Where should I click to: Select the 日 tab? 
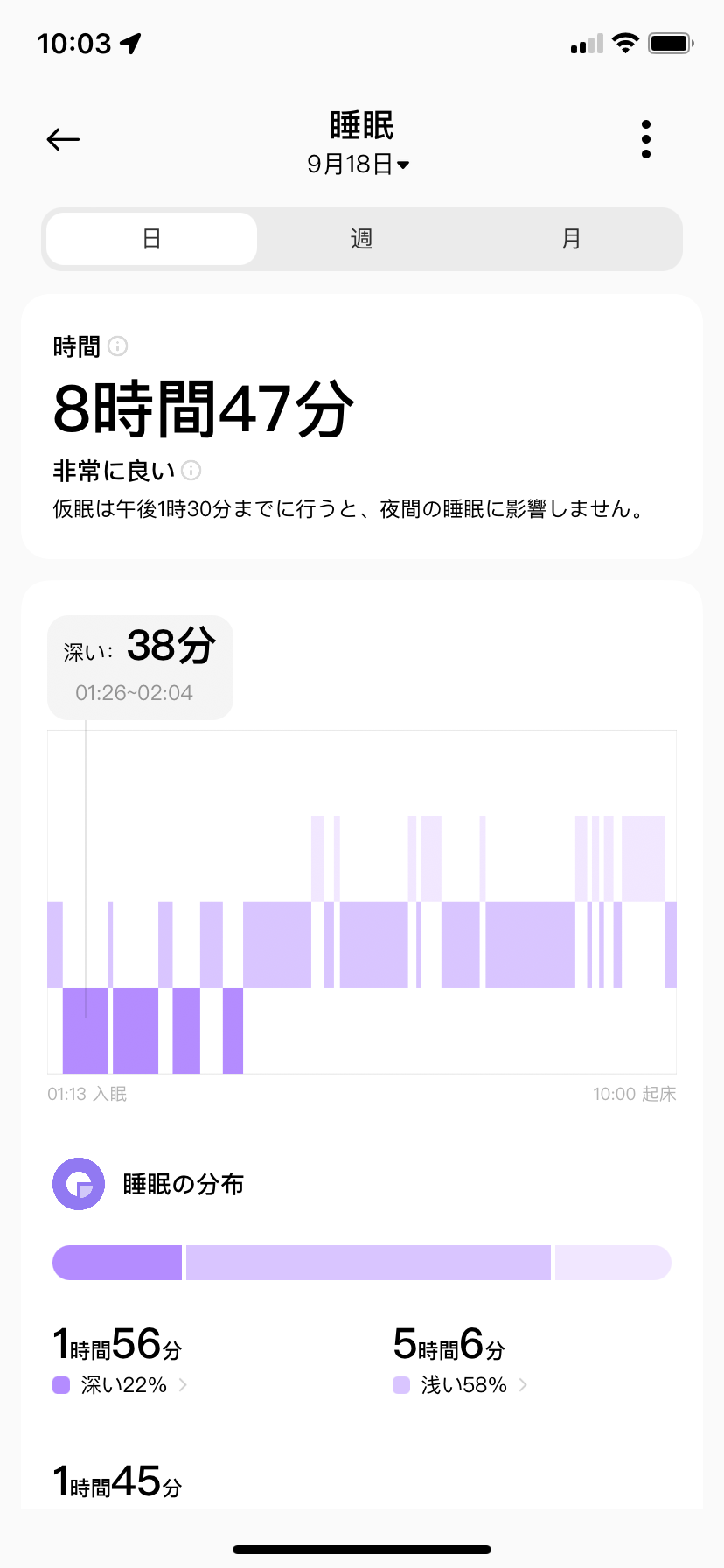click(x=152, y=239)
